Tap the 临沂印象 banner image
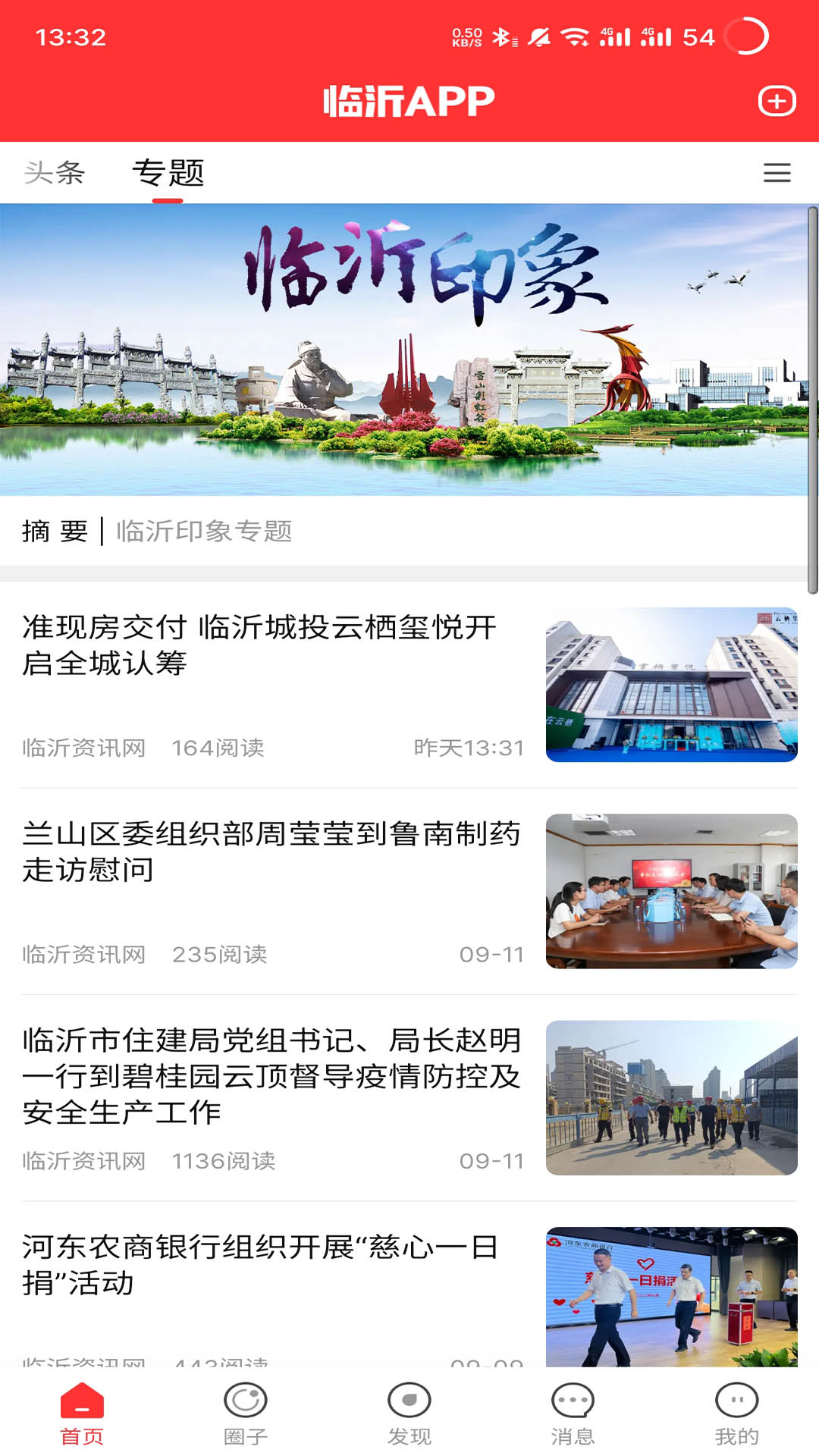Image resolution: width=819 pixels, height=1456 pixels. coord(409,349)
